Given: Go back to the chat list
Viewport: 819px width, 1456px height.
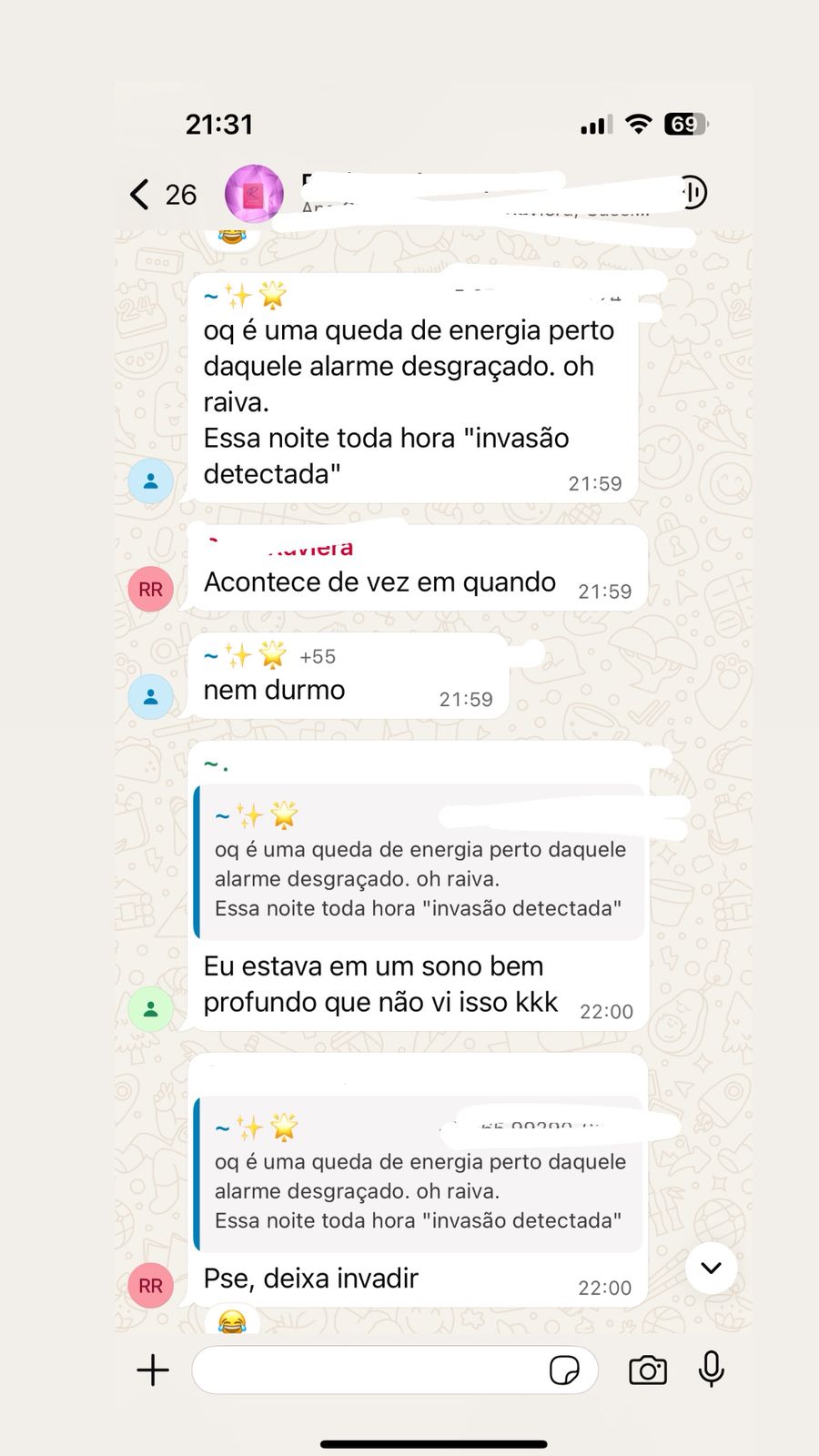Looking at the screenshot, I should (140, 194).
